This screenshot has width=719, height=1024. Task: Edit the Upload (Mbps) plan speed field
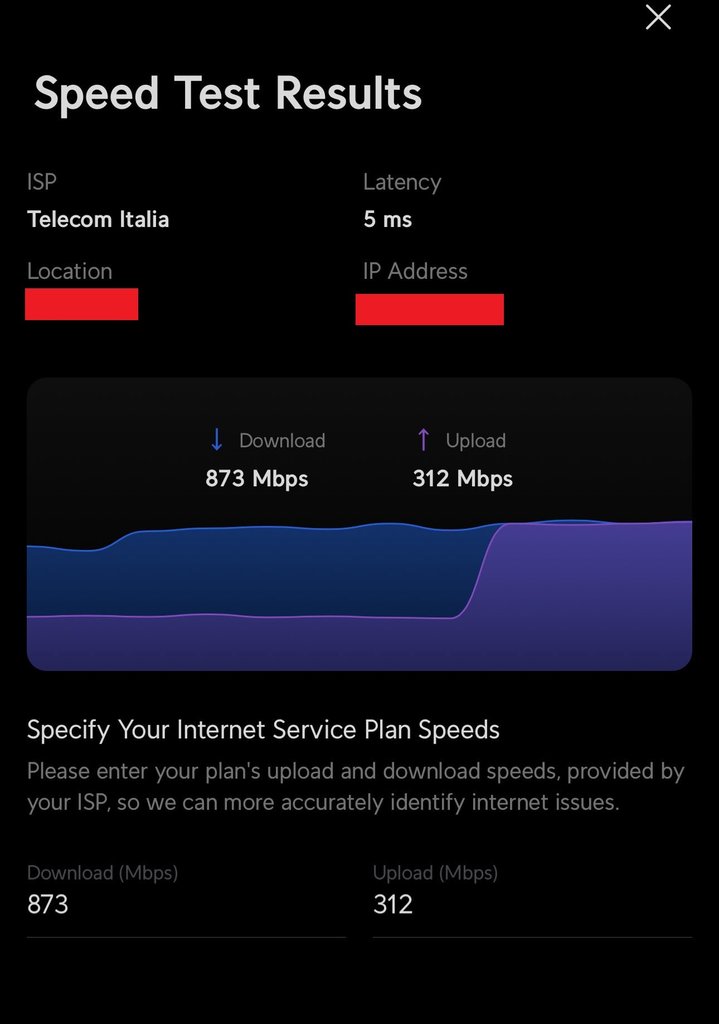tap(531, 904)
